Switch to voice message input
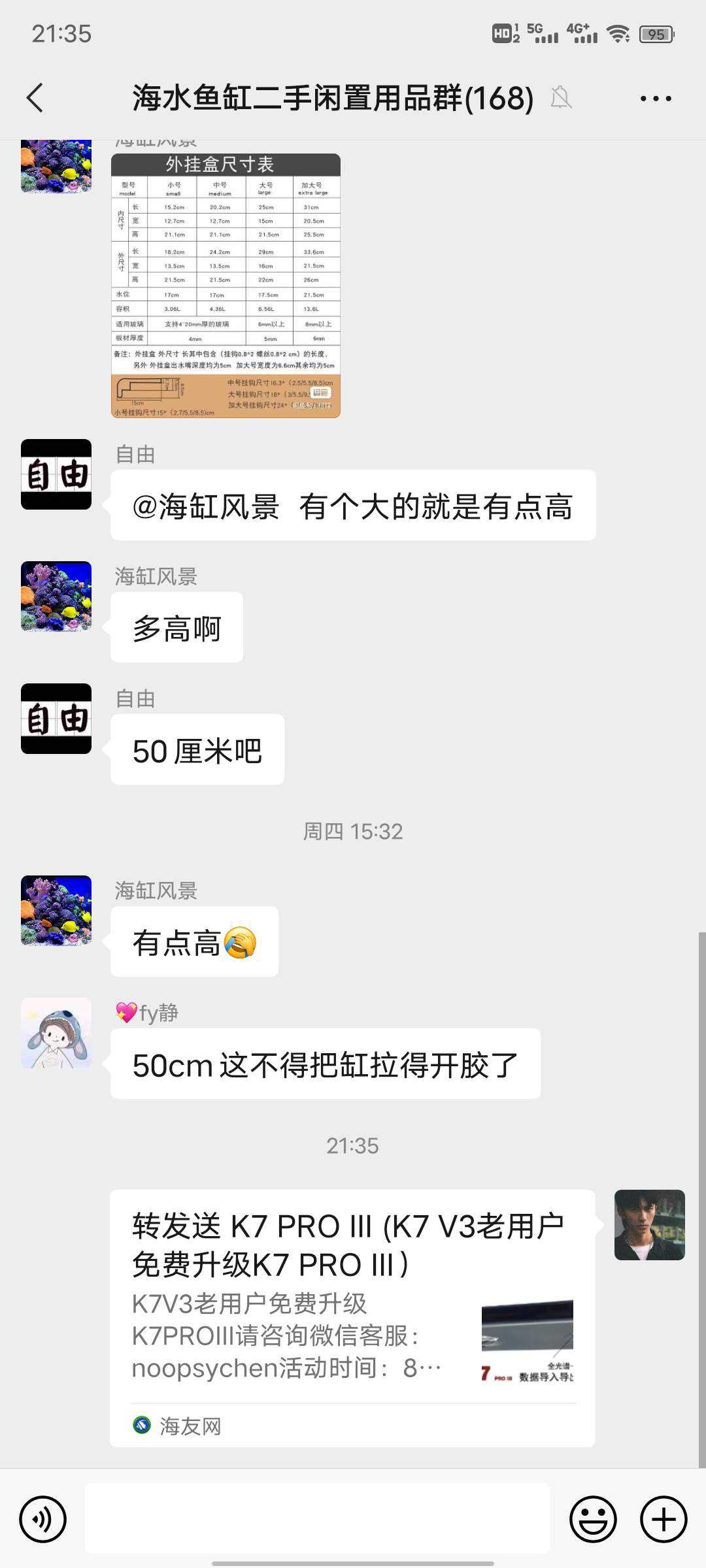This screenshot has height=1568, width=706. tap(43, 1519)
